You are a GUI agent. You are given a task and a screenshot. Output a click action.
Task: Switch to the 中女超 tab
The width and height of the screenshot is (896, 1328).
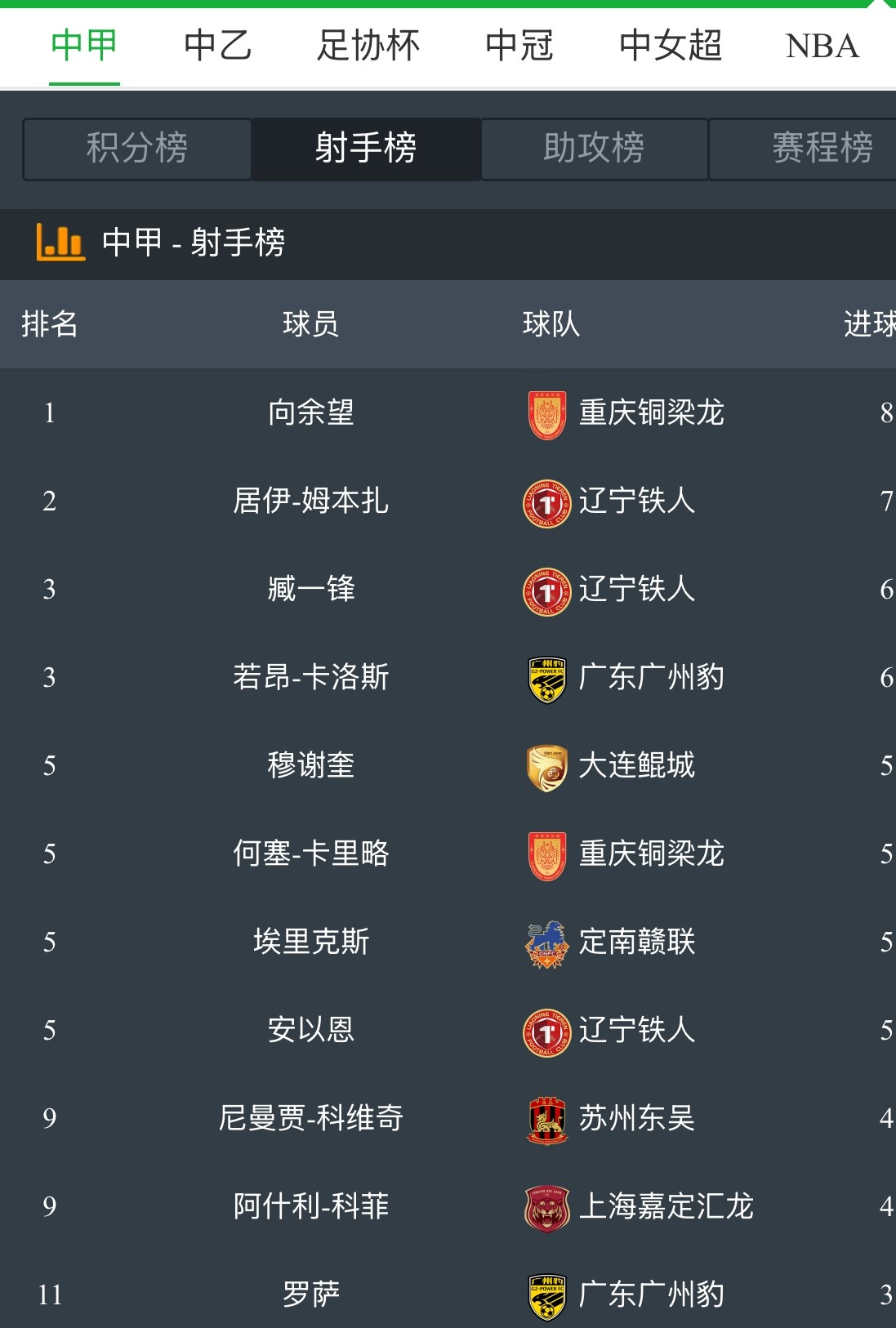click(671, 46)
